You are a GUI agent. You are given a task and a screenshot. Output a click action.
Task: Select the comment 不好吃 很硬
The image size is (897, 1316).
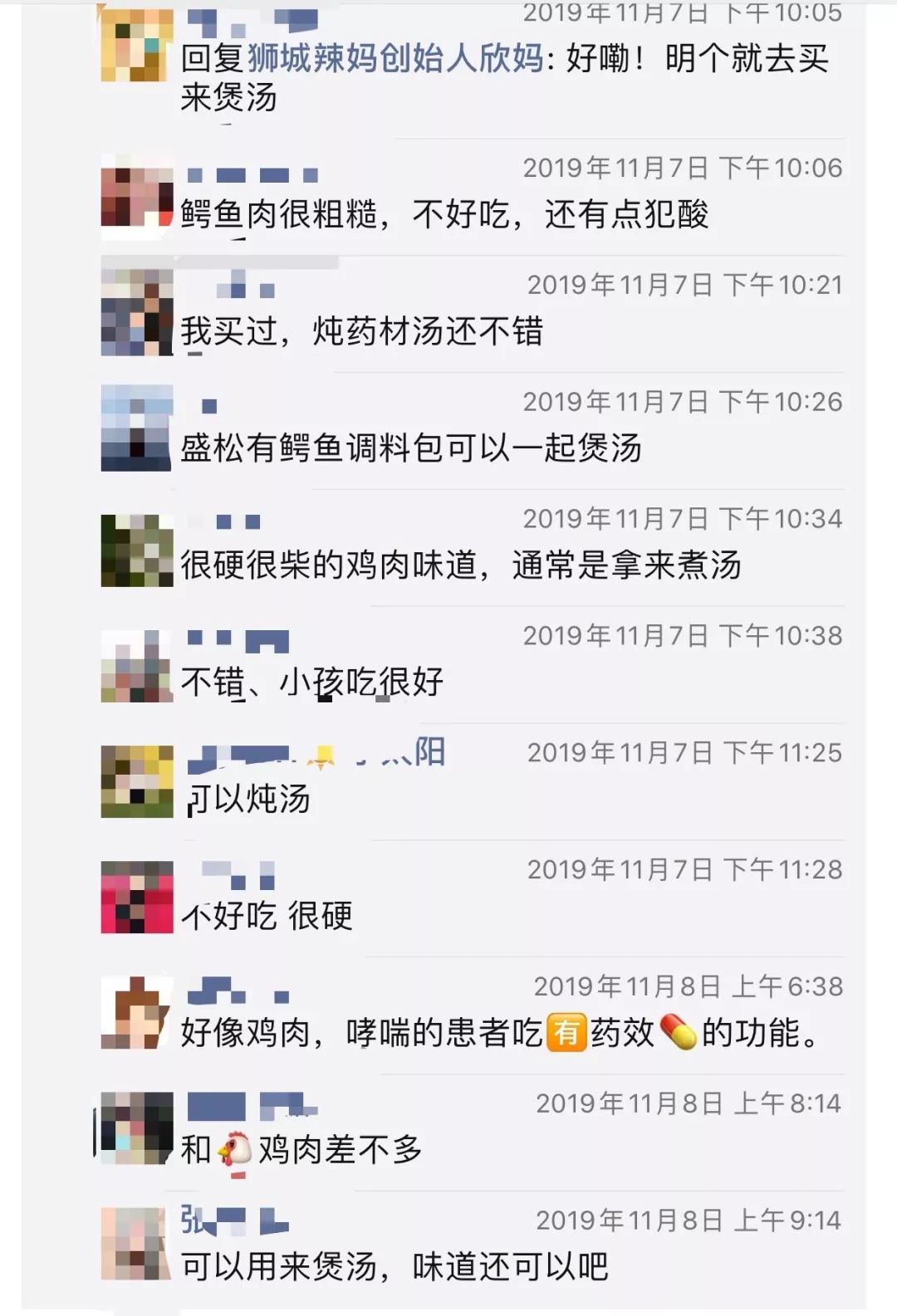point(267,916)
